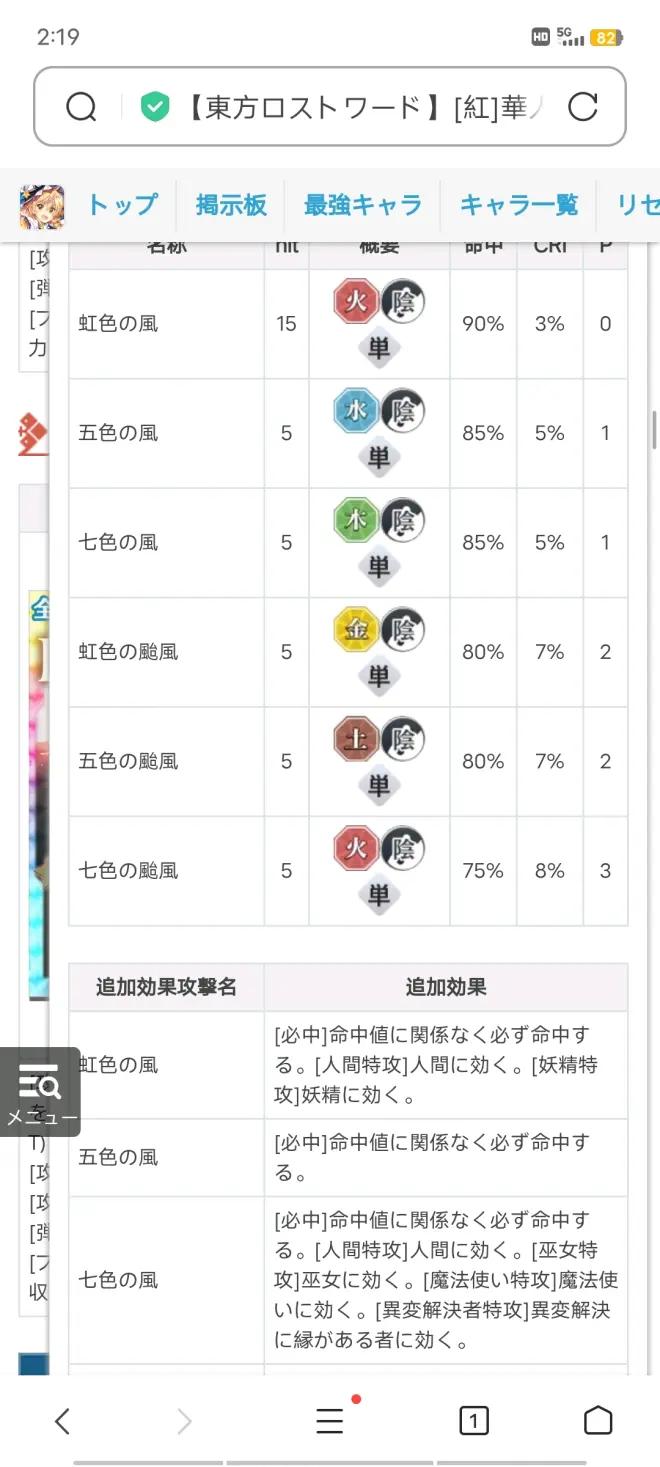Switch to the キャラ一覧 tab
660x1467 pixels.
tap(518, 205)
